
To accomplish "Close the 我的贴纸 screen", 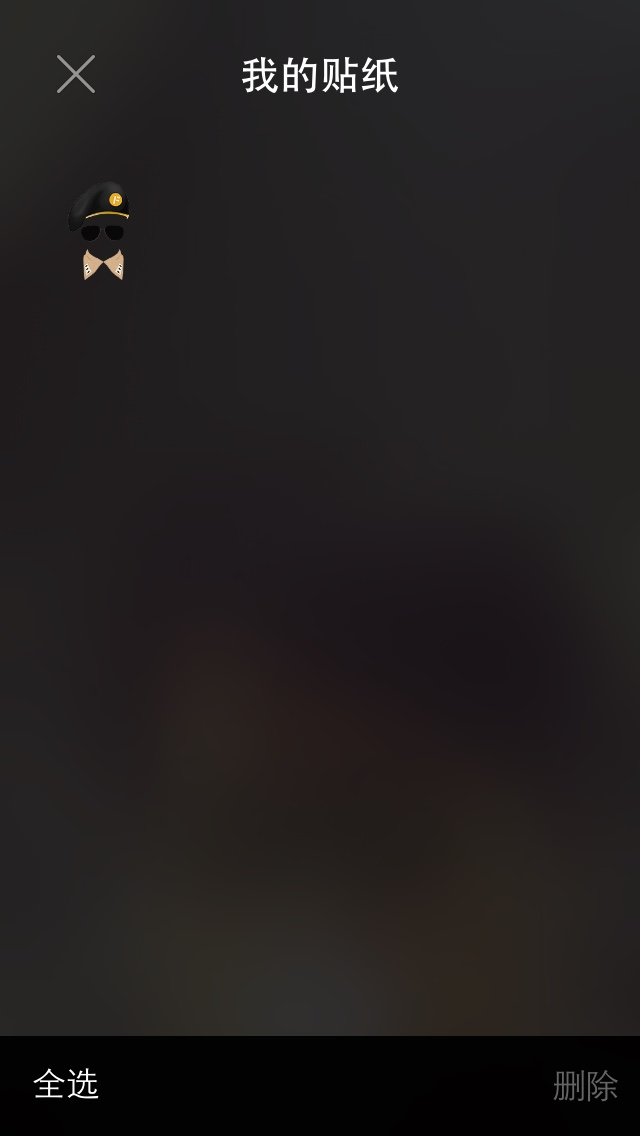I will point(76,74).
